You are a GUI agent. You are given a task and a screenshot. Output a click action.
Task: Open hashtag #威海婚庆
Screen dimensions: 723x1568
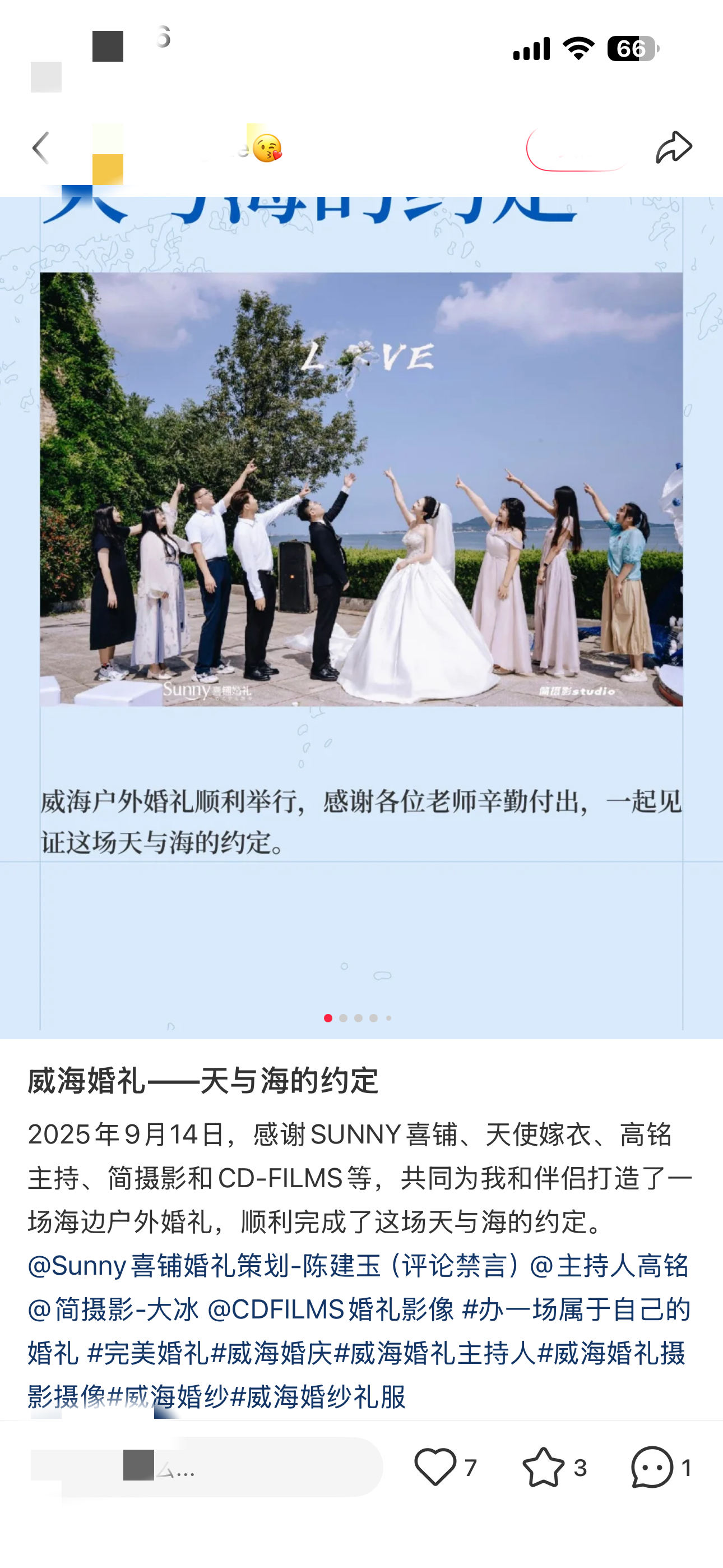click(x=271, y=1353)
